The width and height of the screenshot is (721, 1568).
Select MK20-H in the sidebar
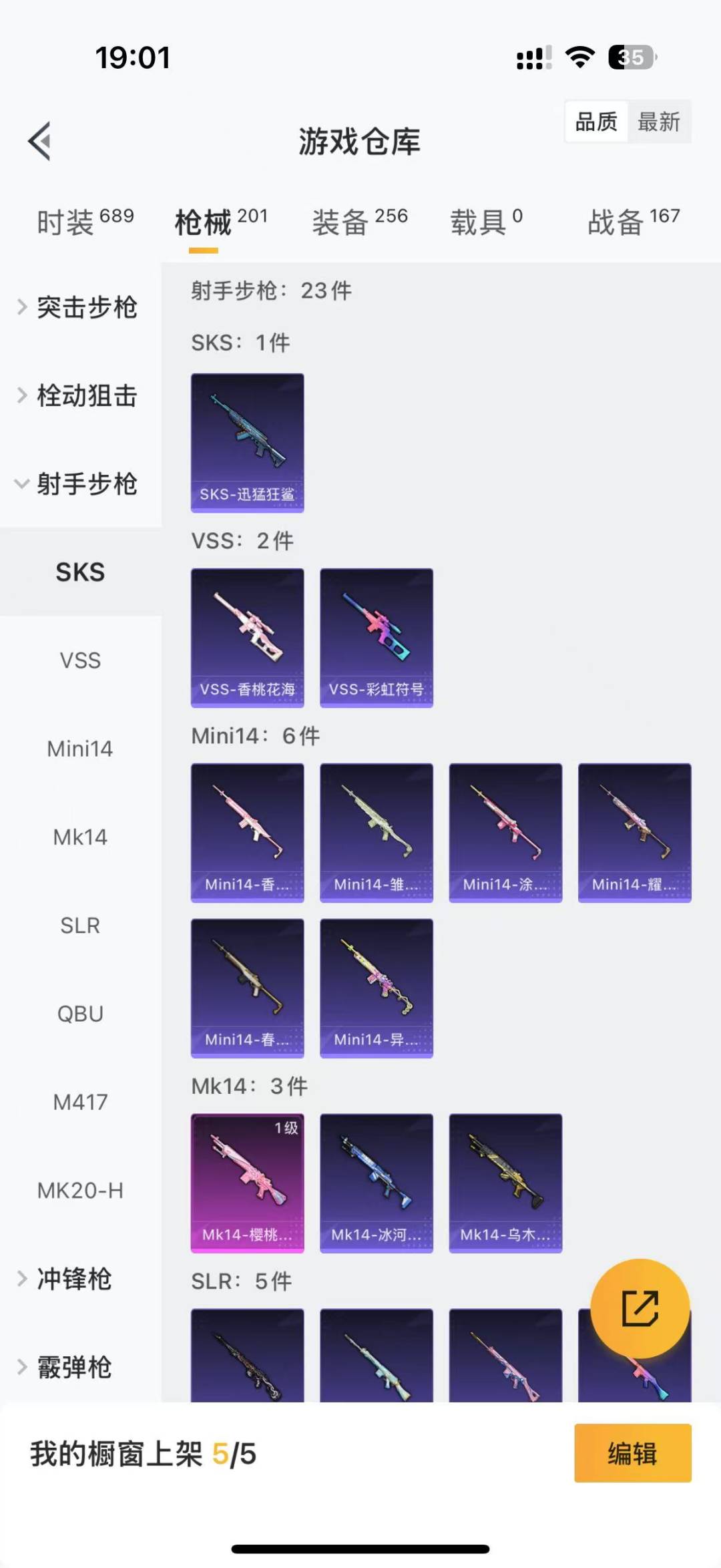pyautogui.click(x=80, y=1190)
